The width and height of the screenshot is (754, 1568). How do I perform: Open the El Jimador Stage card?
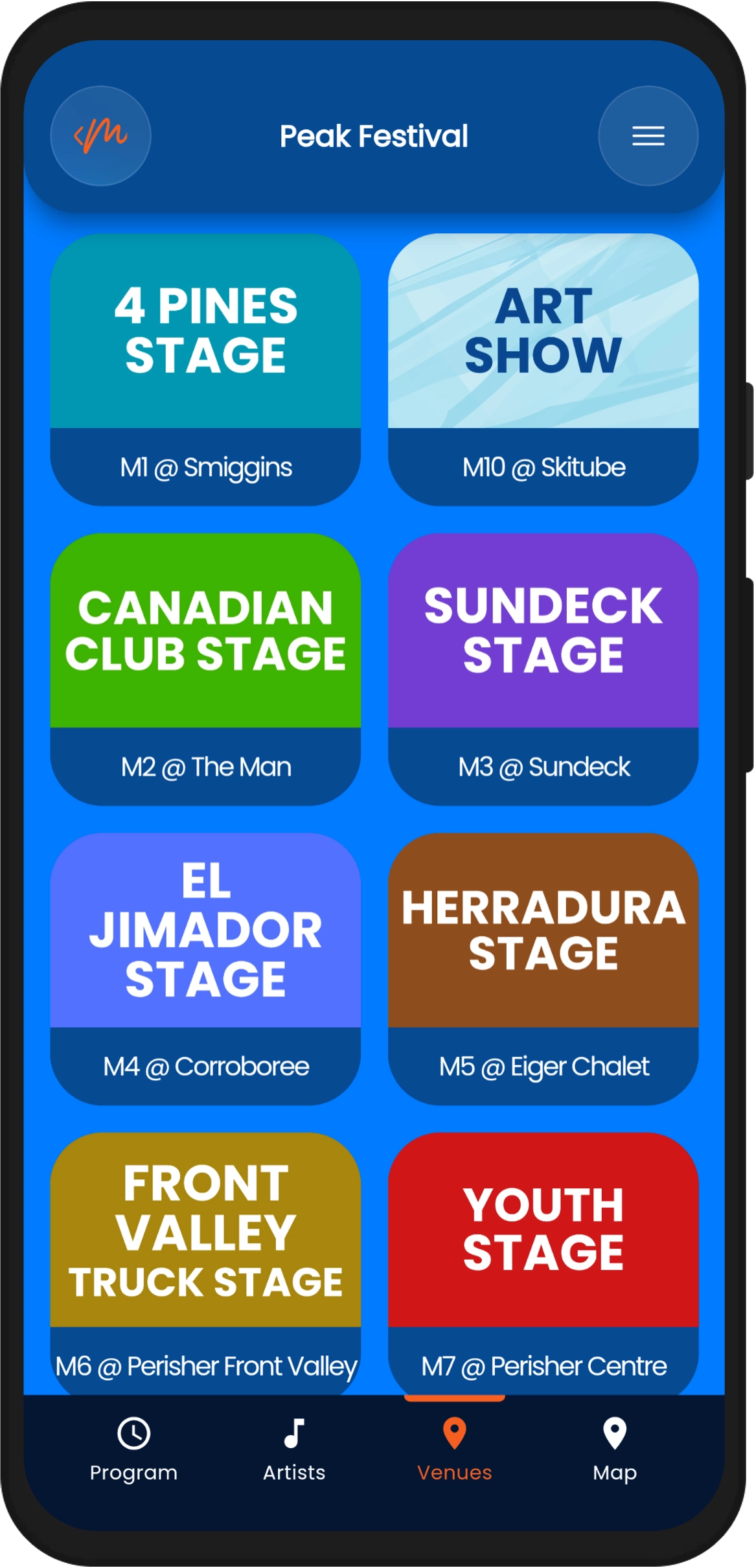coord(205,969)
